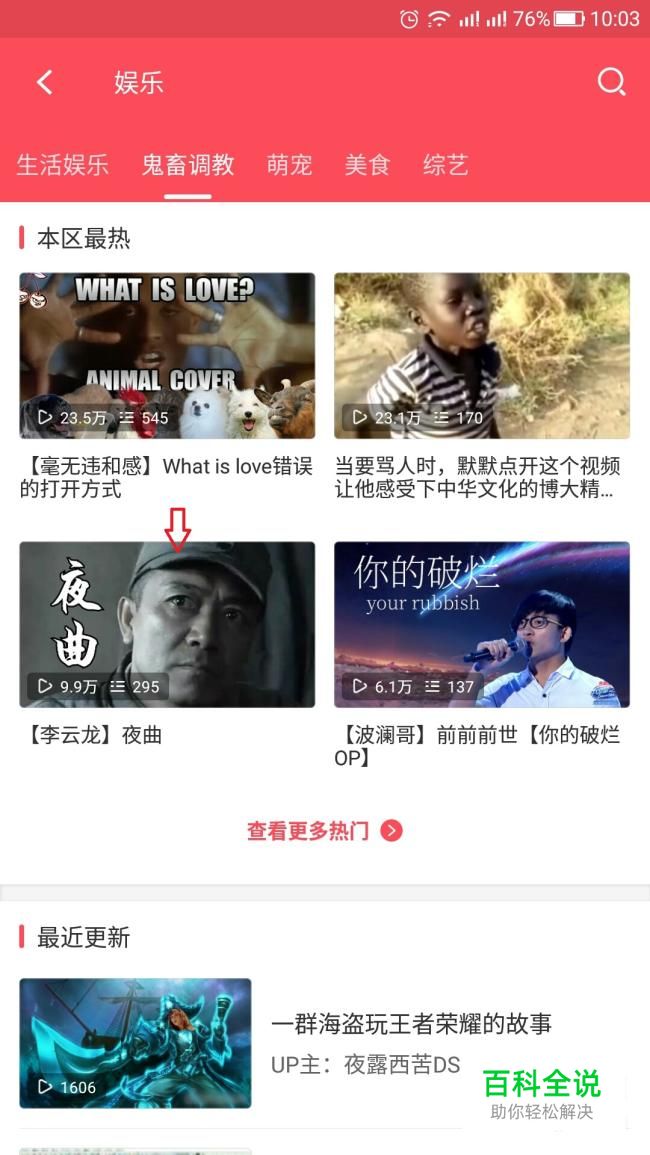Open the 美食 tab
The image size is (650, 1155).
(x=367, y=165)
